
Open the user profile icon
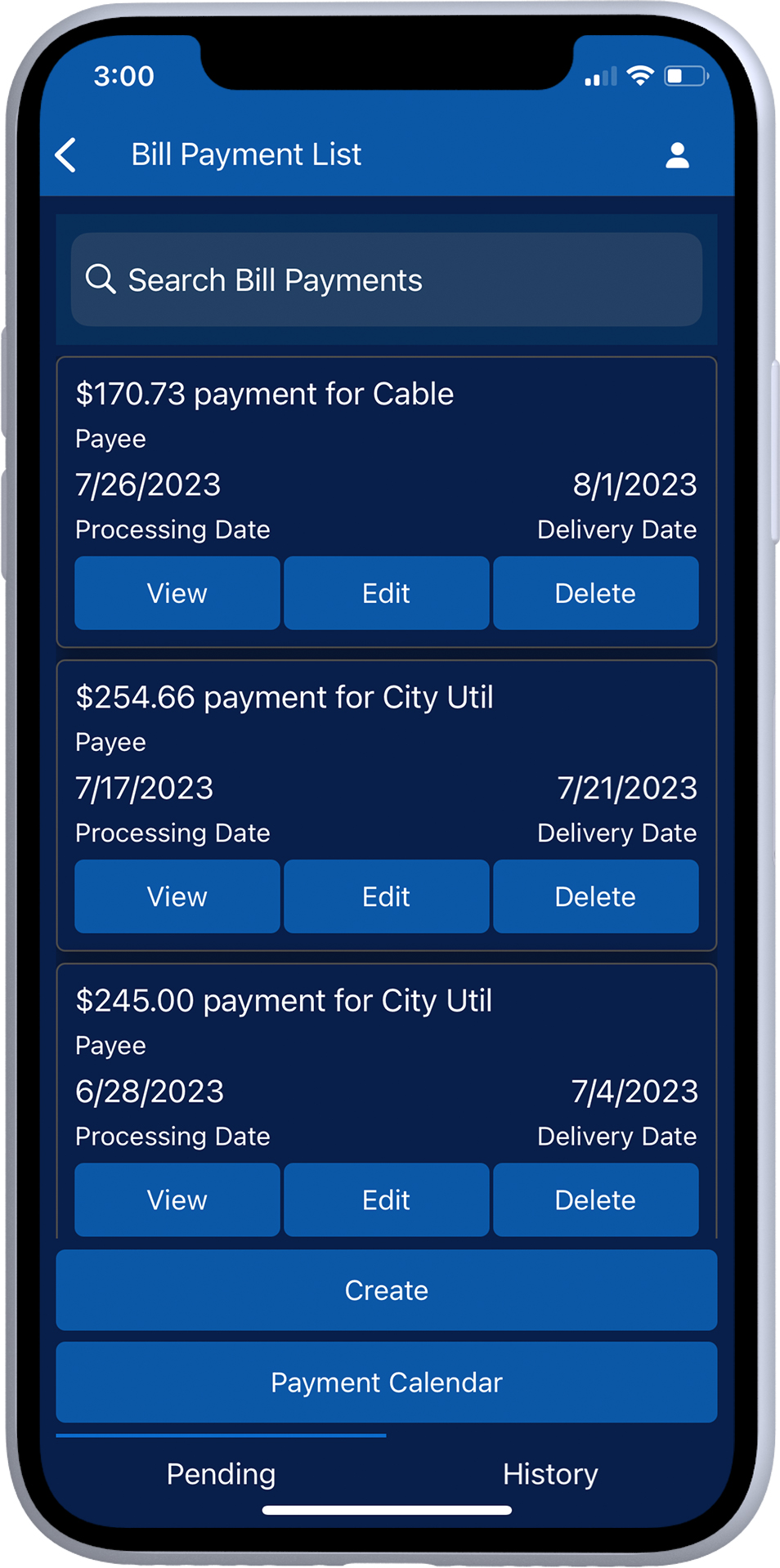click(677, 154)
